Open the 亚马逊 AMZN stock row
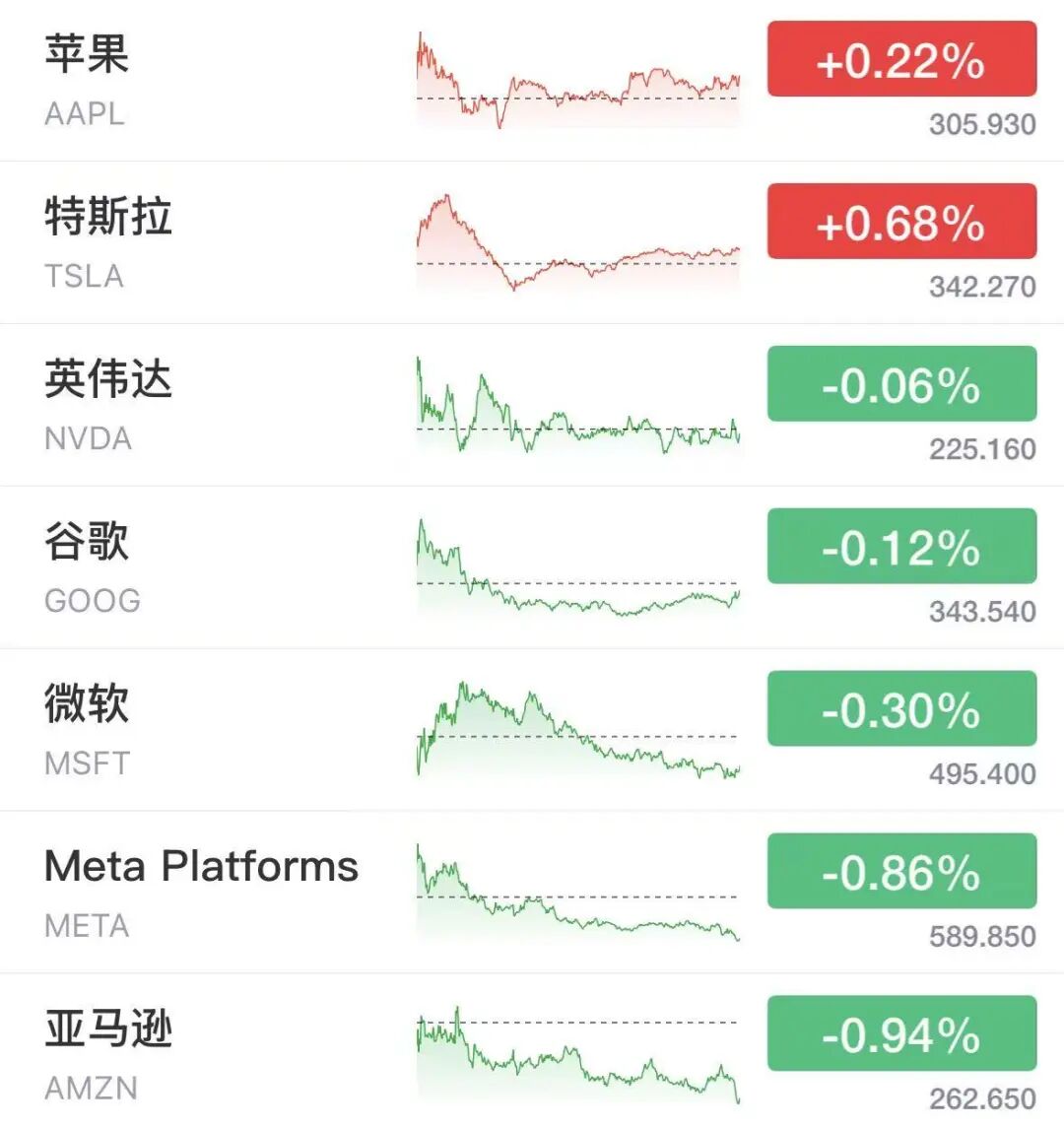This screenshot has width=1064, height=1128. 532,1051
